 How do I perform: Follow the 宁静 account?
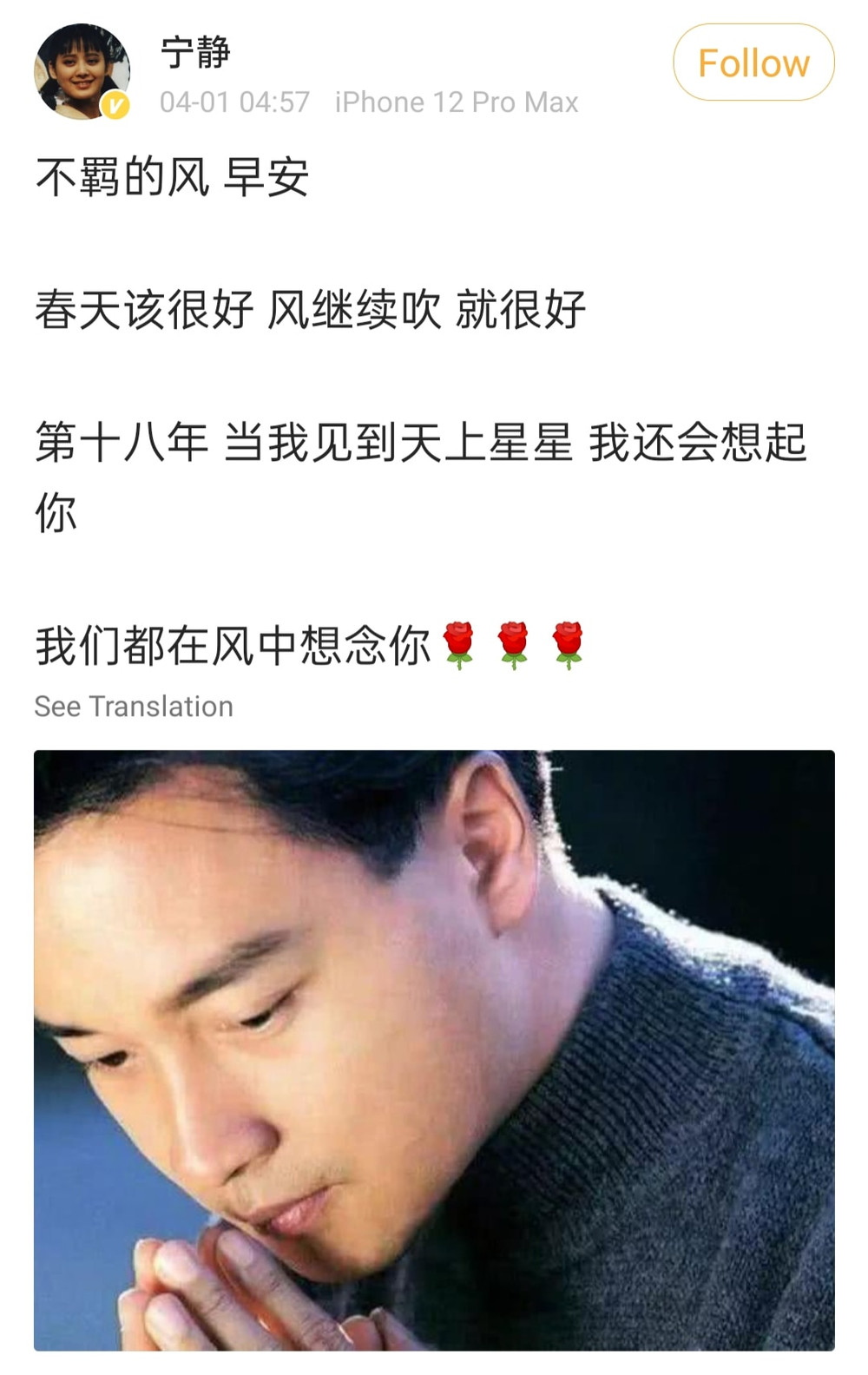753,62
